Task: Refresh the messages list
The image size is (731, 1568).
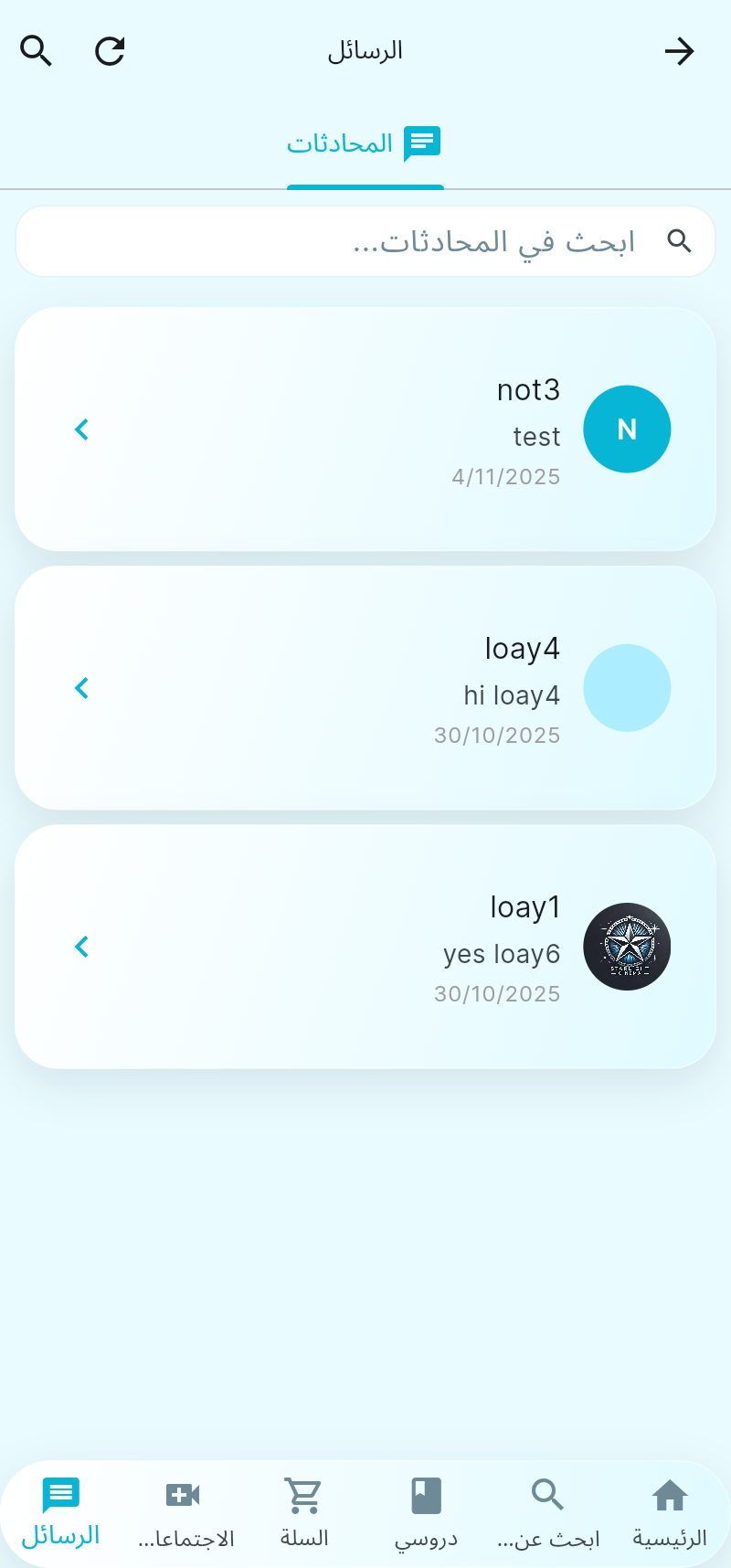Action: (110, 51)
